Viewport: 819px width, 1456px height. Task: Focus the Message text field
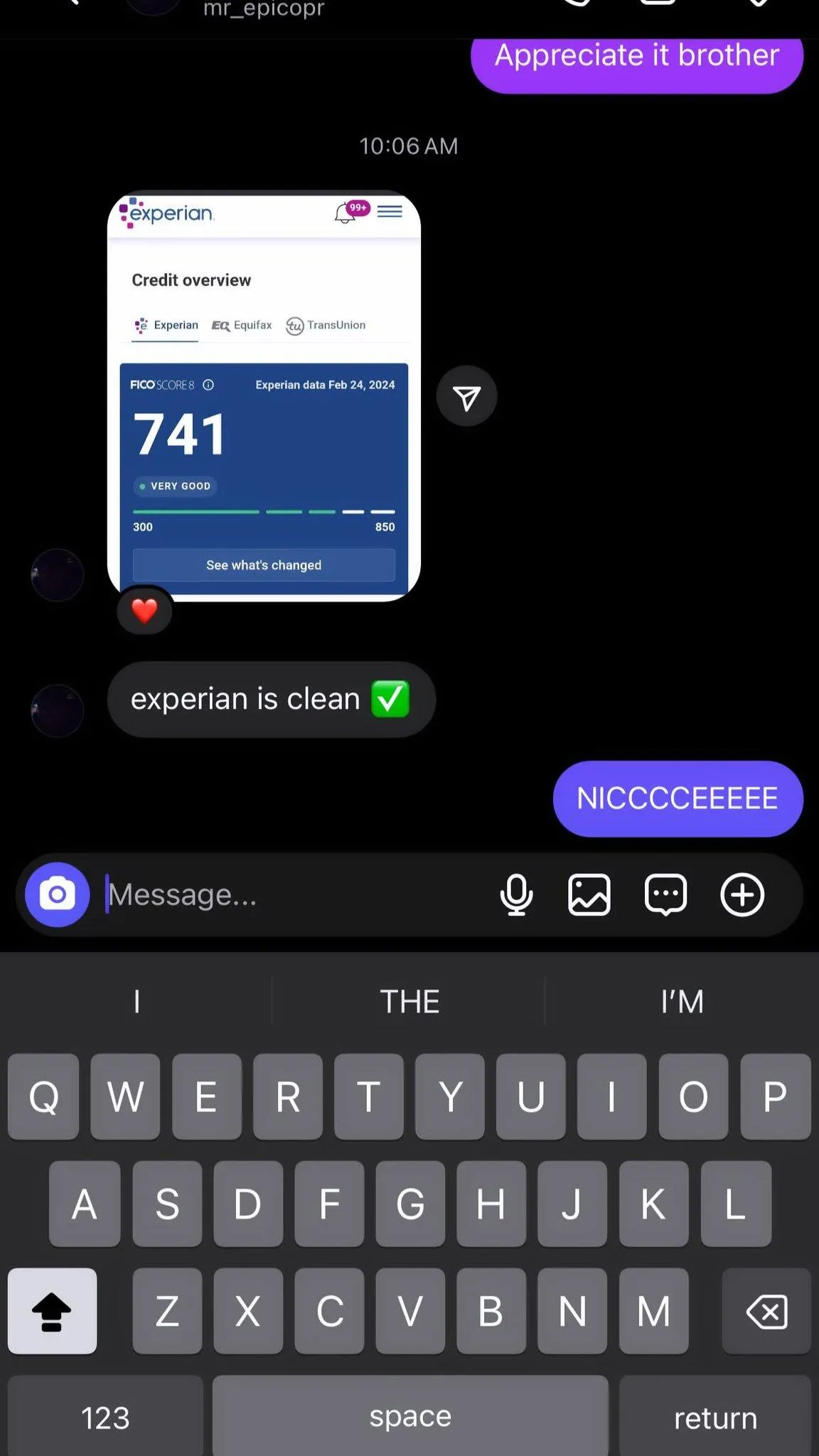tap(295, 894)
